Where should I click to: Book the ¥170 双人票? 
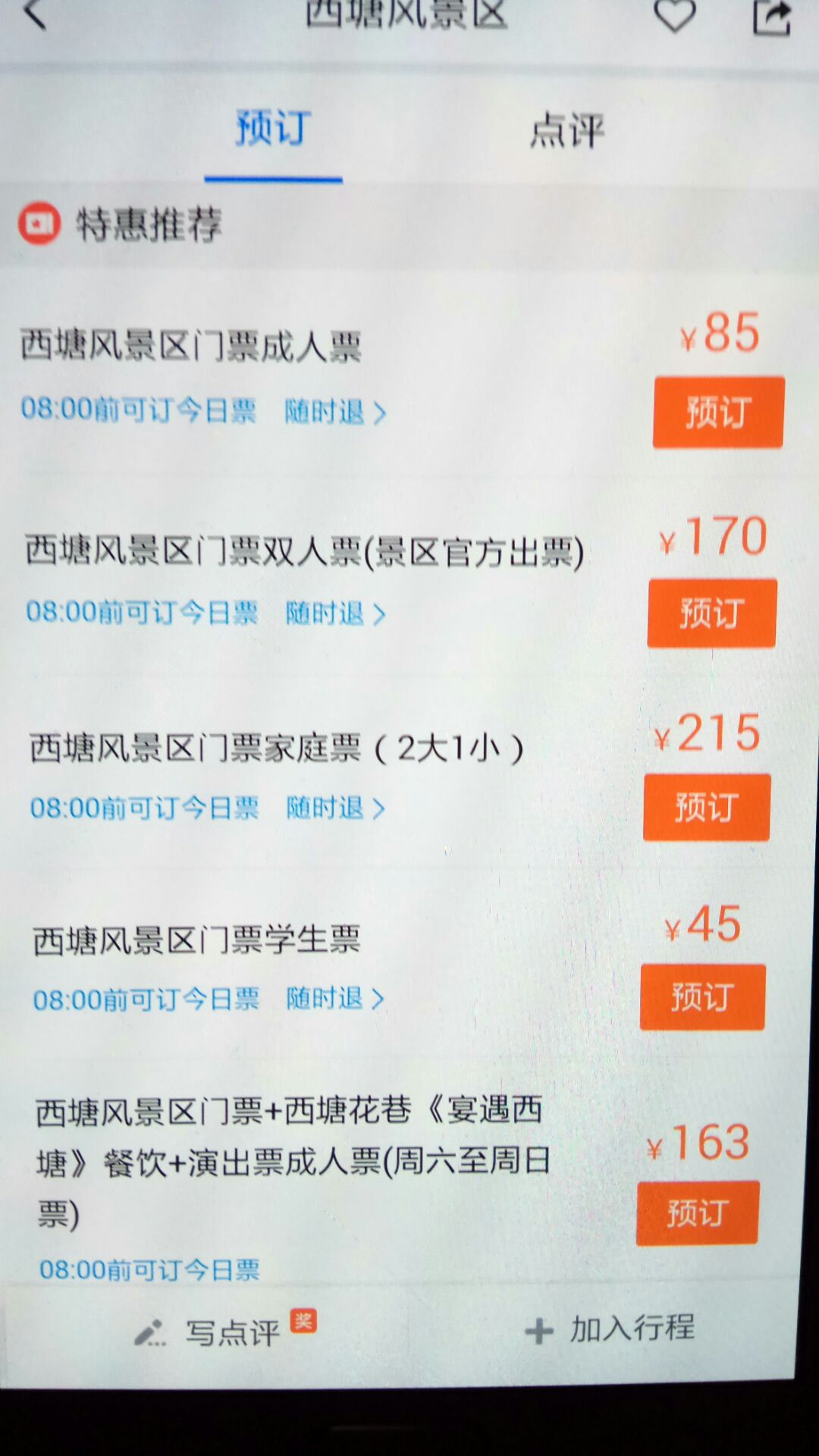click(x=711, y=613)
